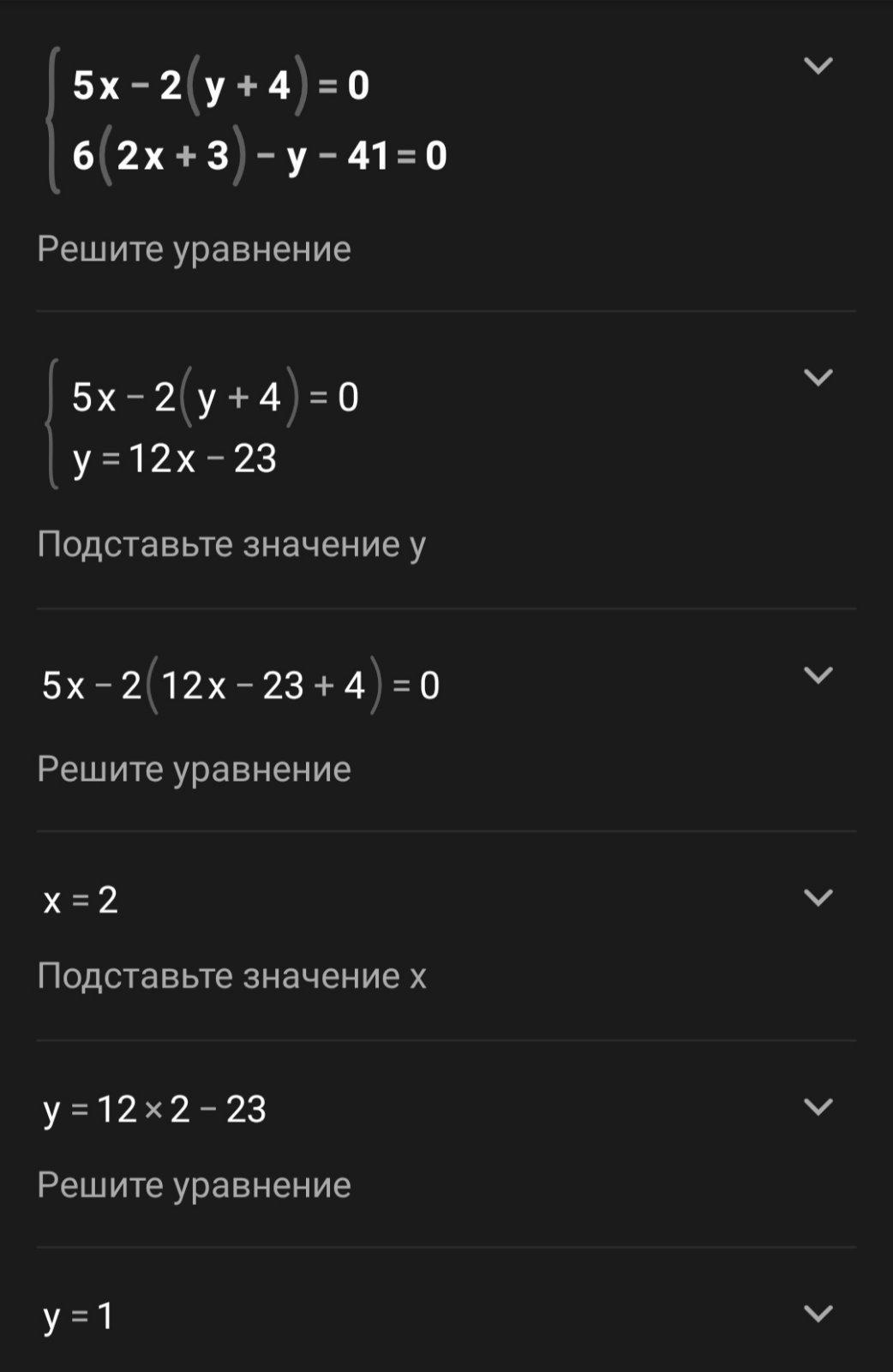This screenshot has width=893, height=1372.
Task: Expand the step 5x−2(12x−23+4)=0
Action: pos(818,675)
